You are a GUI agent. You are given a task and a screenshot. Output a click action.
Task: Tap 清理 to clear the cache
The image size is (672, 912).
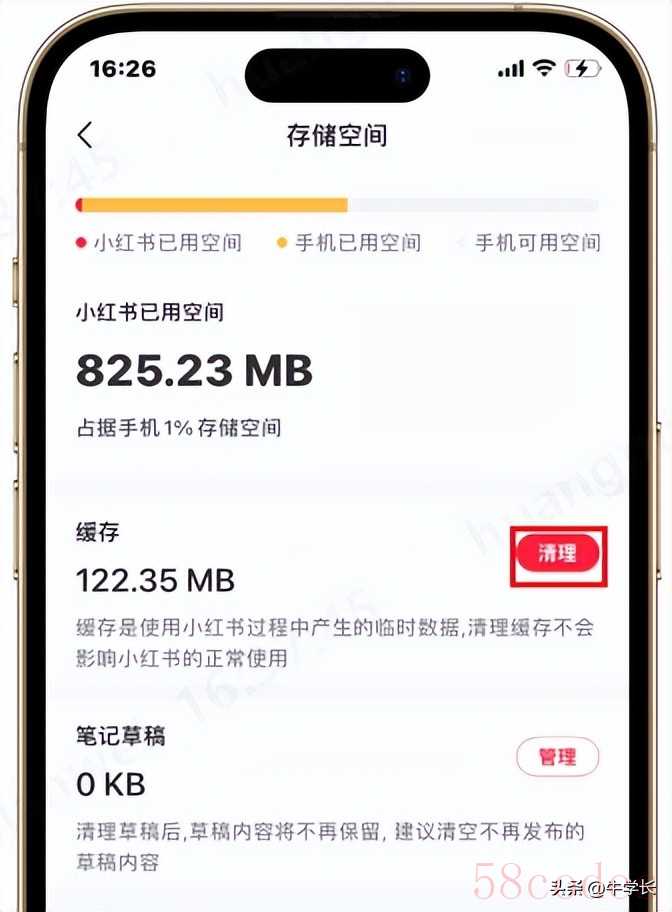pos(557,553)
